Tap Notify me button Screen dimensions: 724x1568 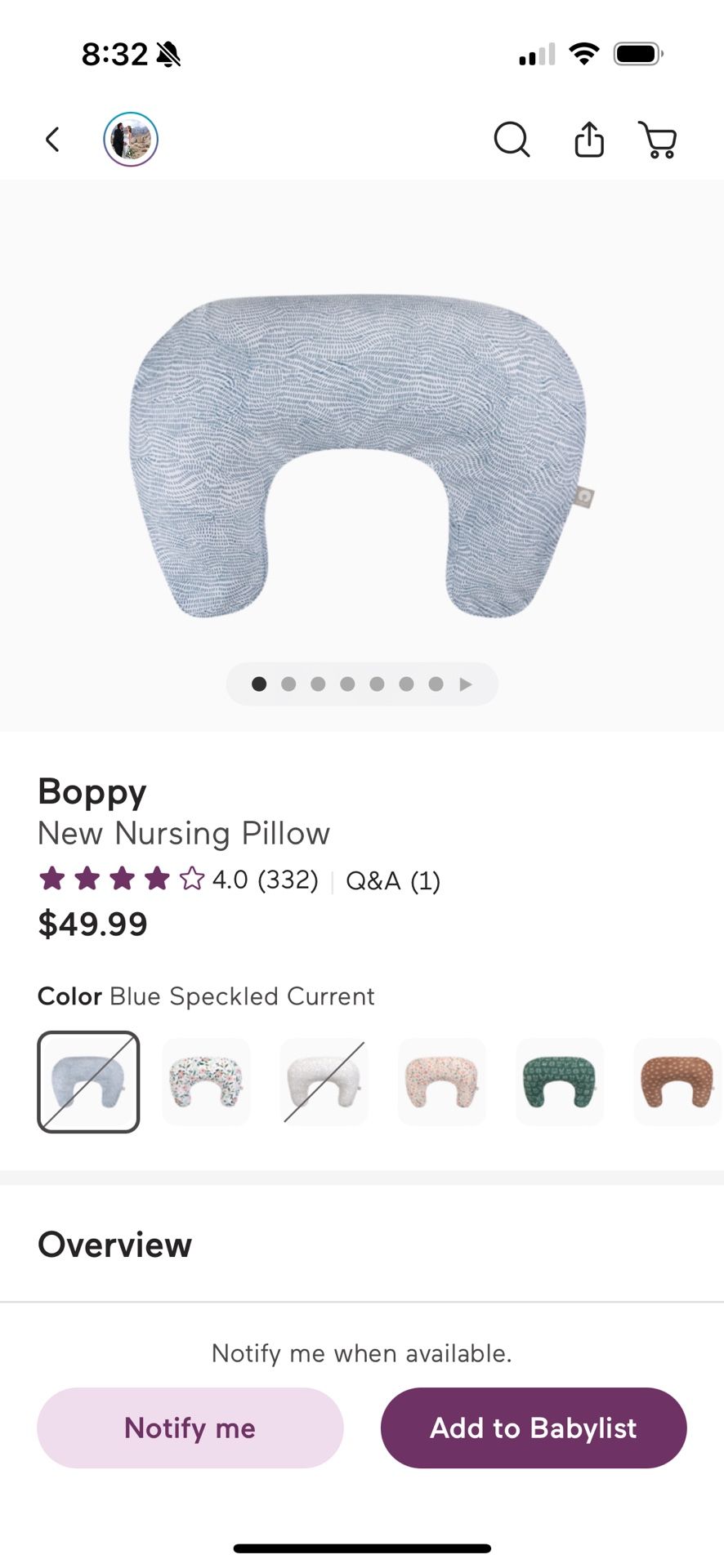click(190, 1428)
